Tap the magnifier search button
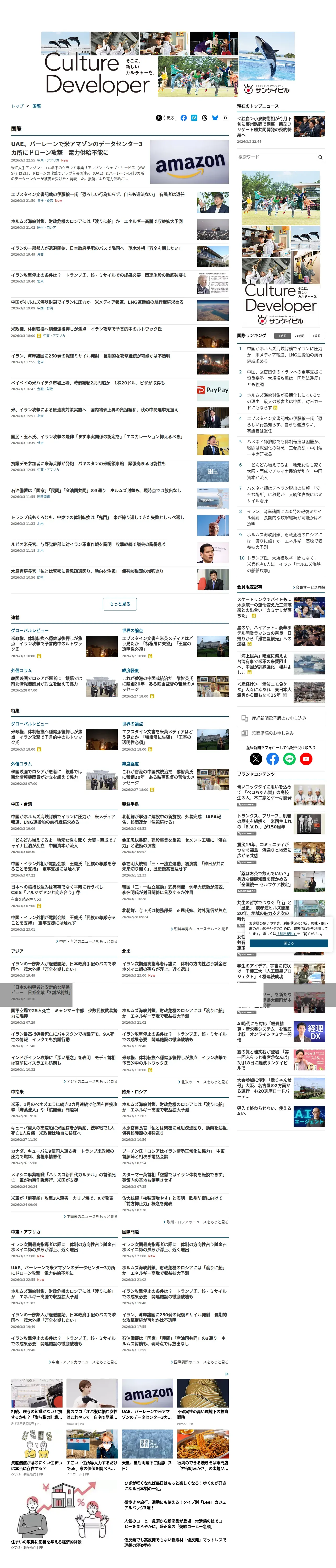This screenshot has height=1568, width=336. coord(320,157)
